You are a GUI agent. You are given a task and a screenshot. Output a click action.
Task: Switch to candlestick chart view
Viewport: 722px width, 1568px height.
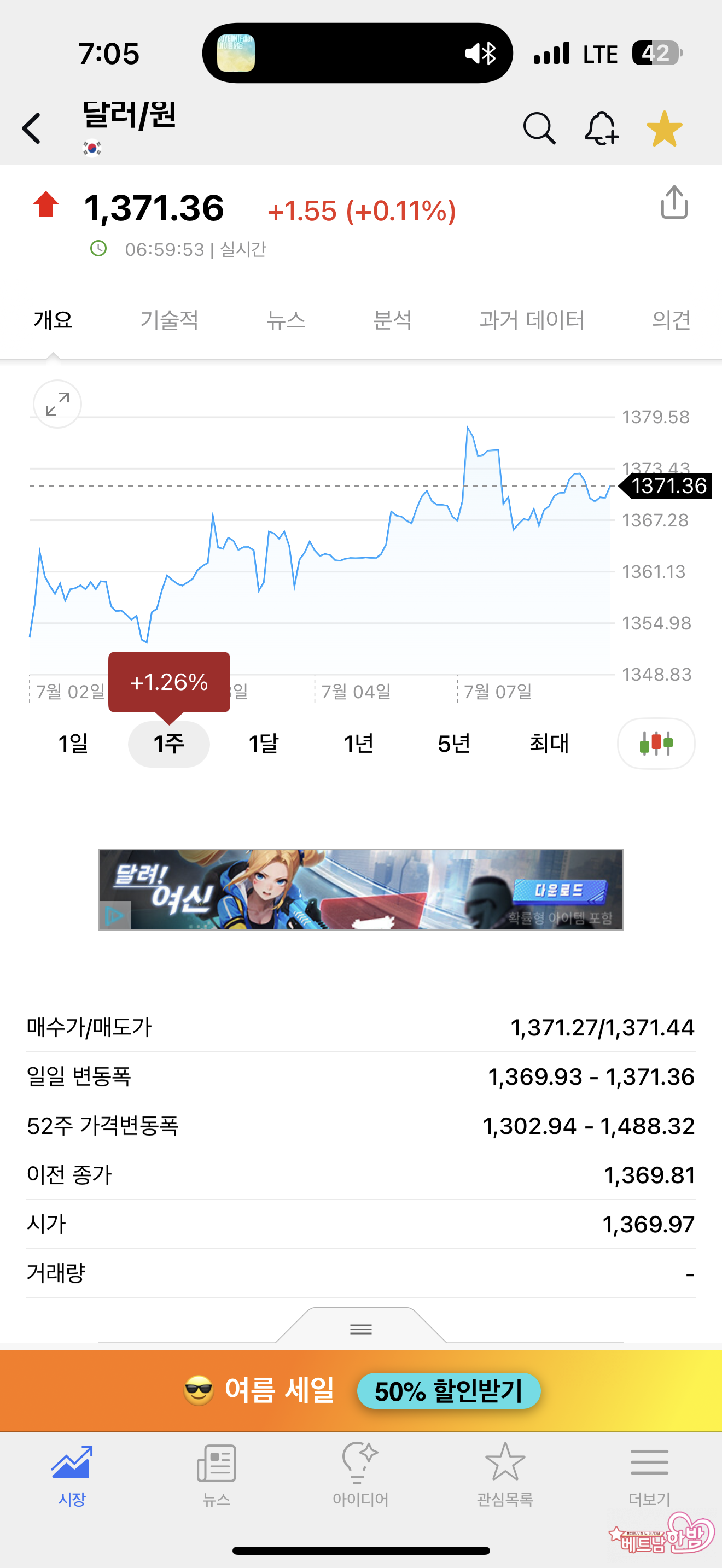[x=656, y=743]
